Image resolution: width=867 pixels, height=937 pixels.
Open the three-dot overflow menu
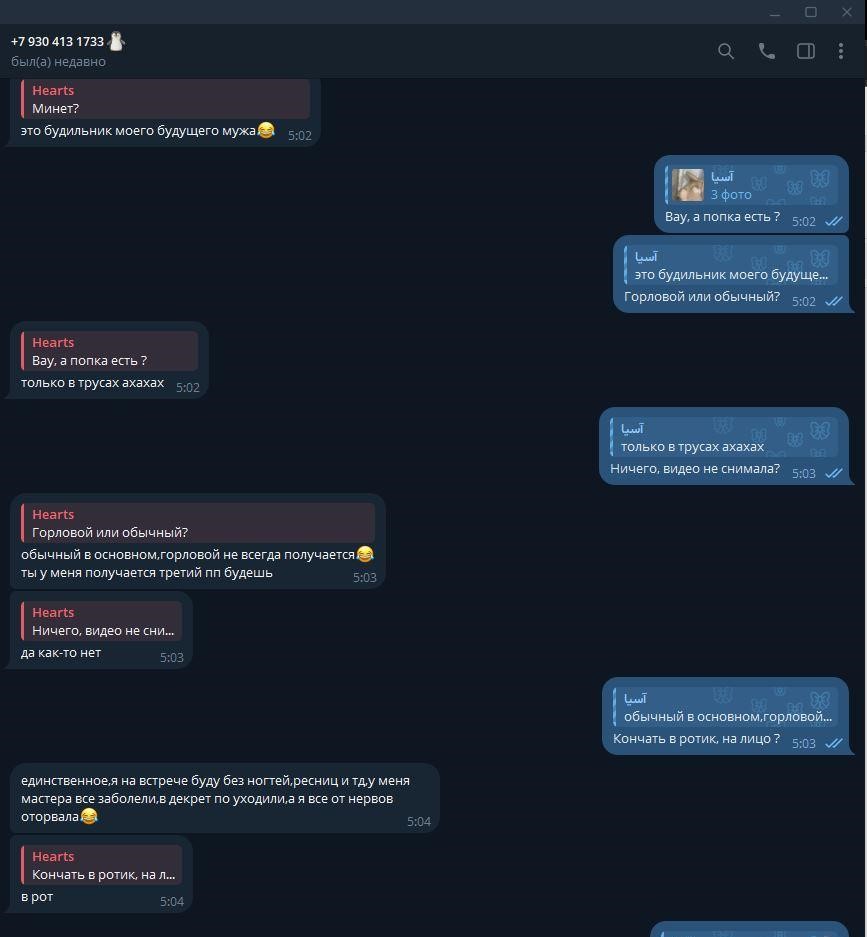[x=841, y=51]
